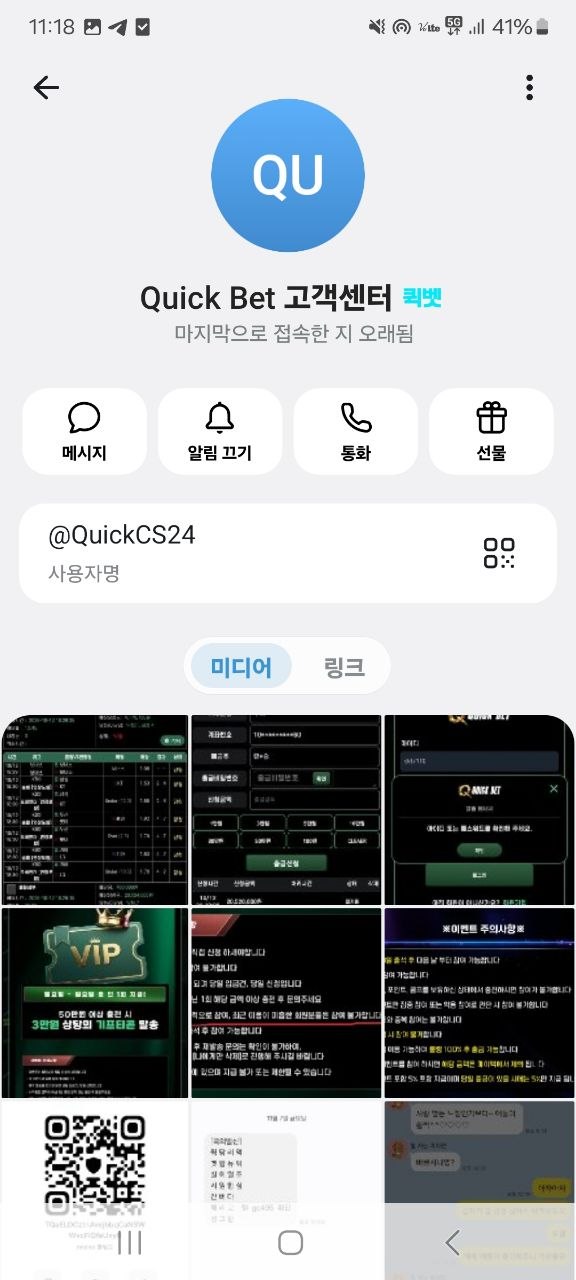Go back using the top-left arrow
The height and width of the screenshot is (1280, 576).
coord(46,88)
